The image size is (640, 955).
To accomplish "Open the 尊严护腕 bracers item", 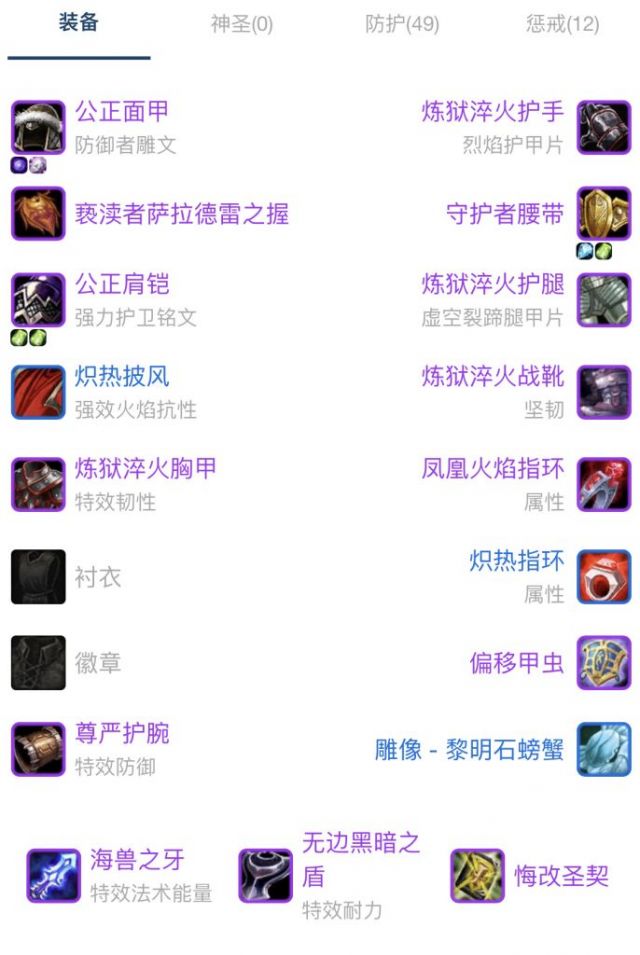I will pyautogui.click(x=122, y=734).
